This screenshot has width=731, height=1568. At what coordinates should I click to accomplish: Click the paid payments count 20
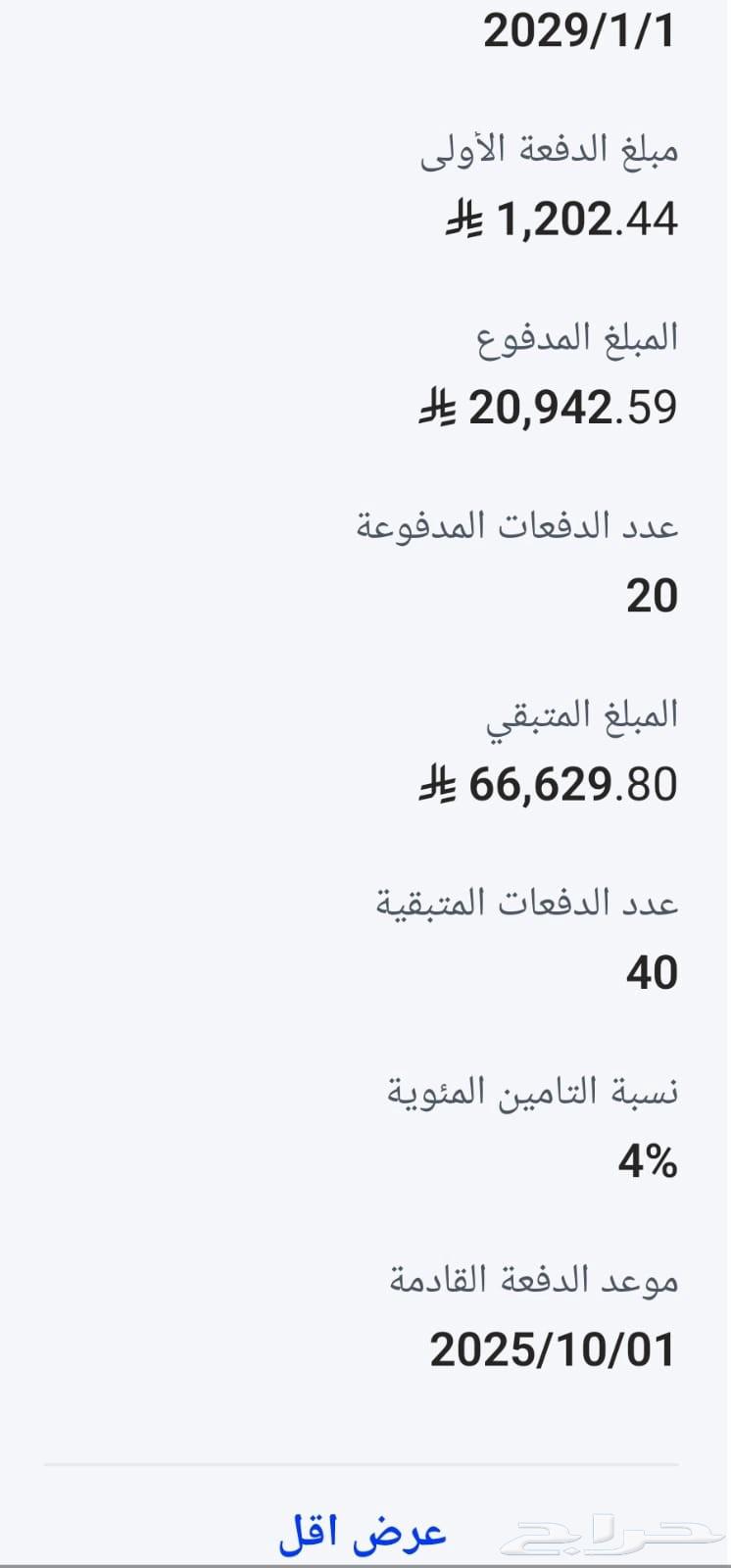tap(655, 596)
